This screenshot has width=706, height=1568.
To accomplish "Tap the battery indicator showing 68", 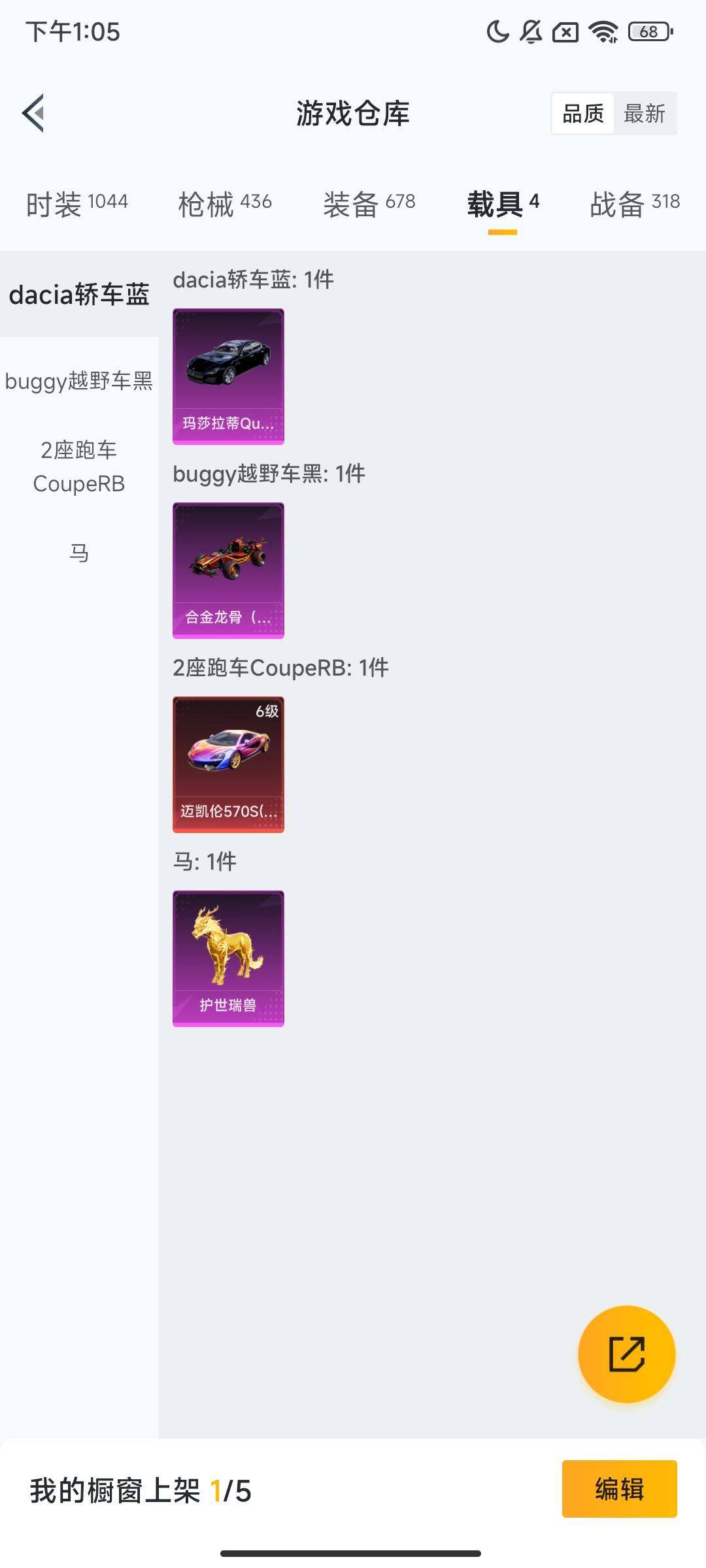I will 648,33.
